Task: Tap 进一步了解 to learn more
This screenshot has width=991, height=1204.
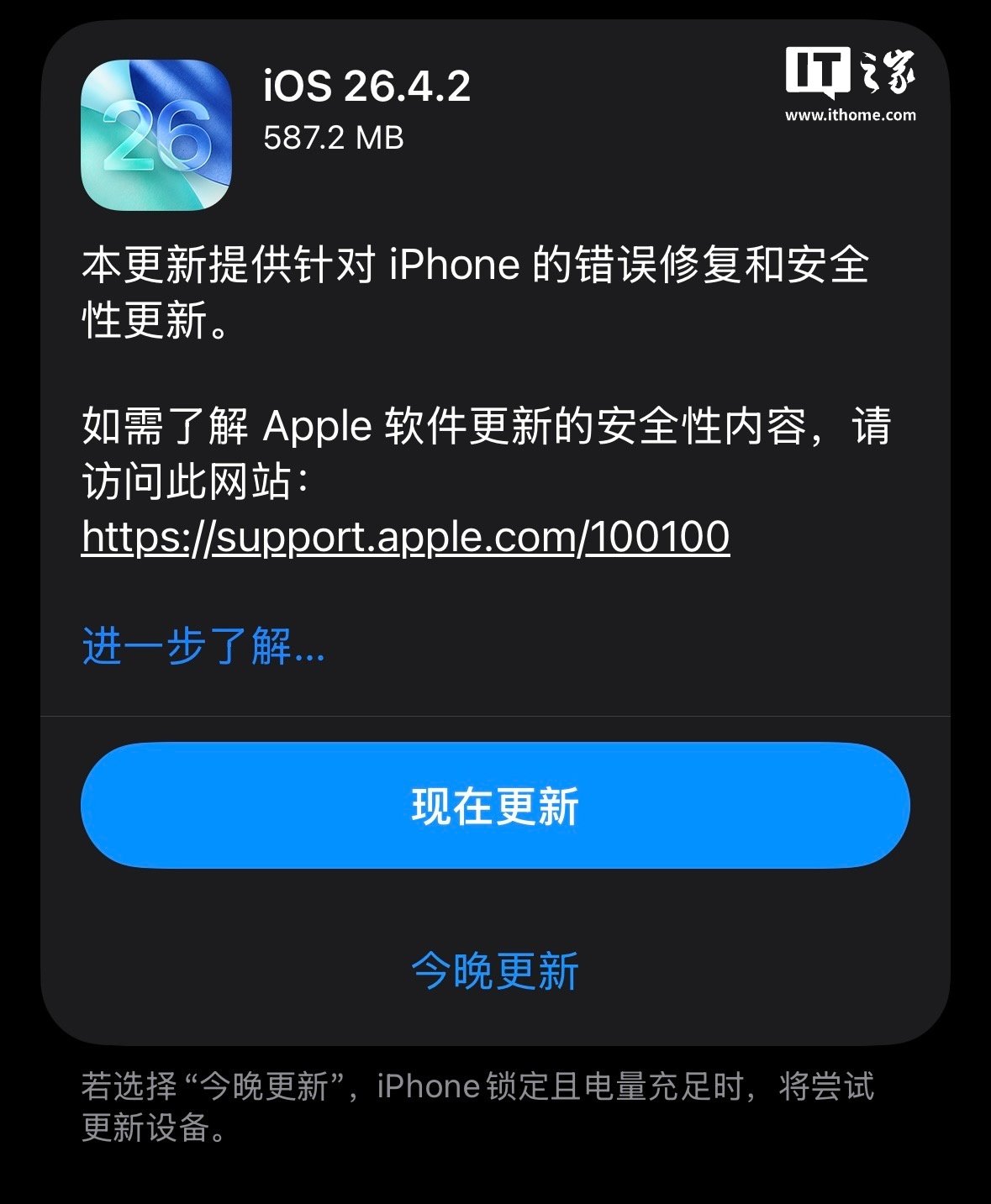Action: pyautogui.click(x=202, y=647)
